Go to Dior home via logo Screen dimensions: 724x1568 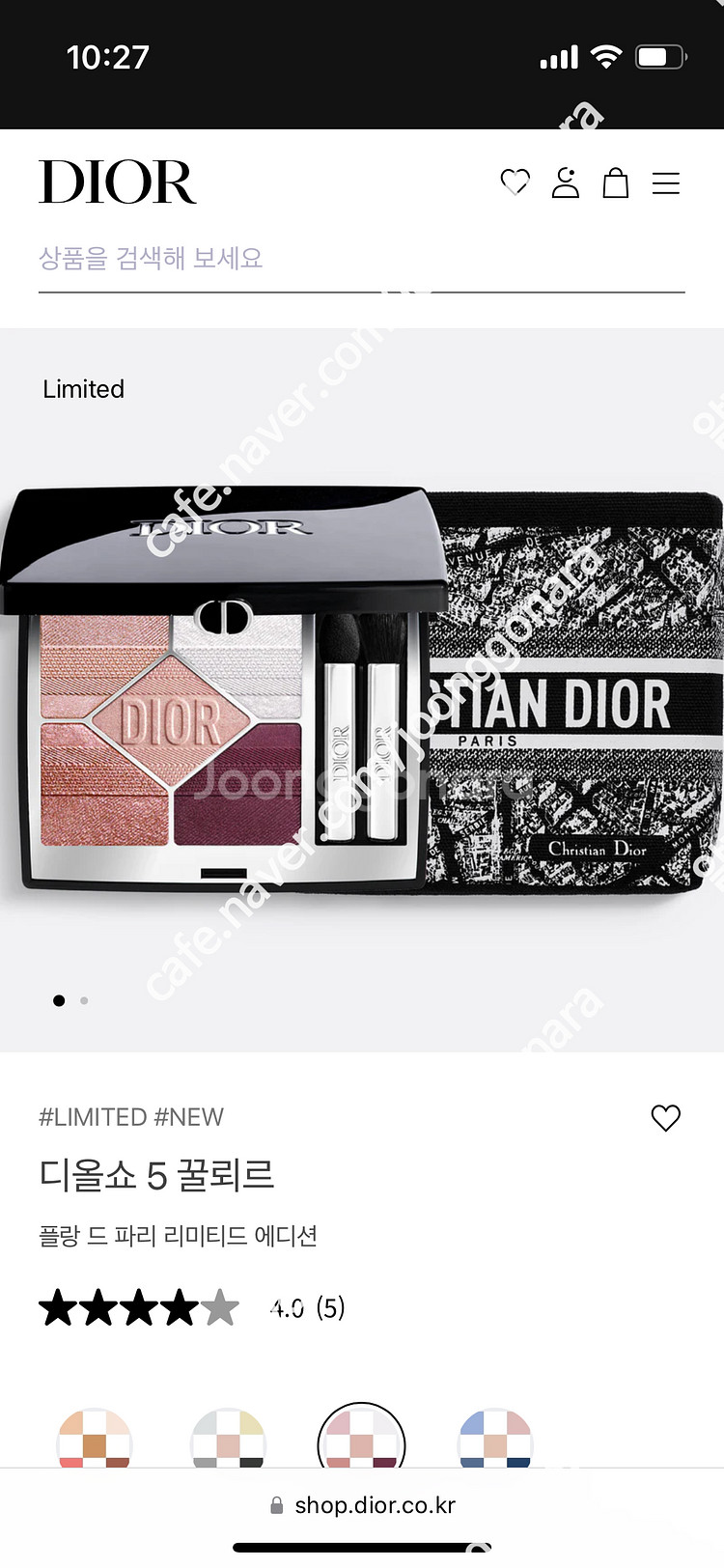pyautogui.click(x=118, y=182)
